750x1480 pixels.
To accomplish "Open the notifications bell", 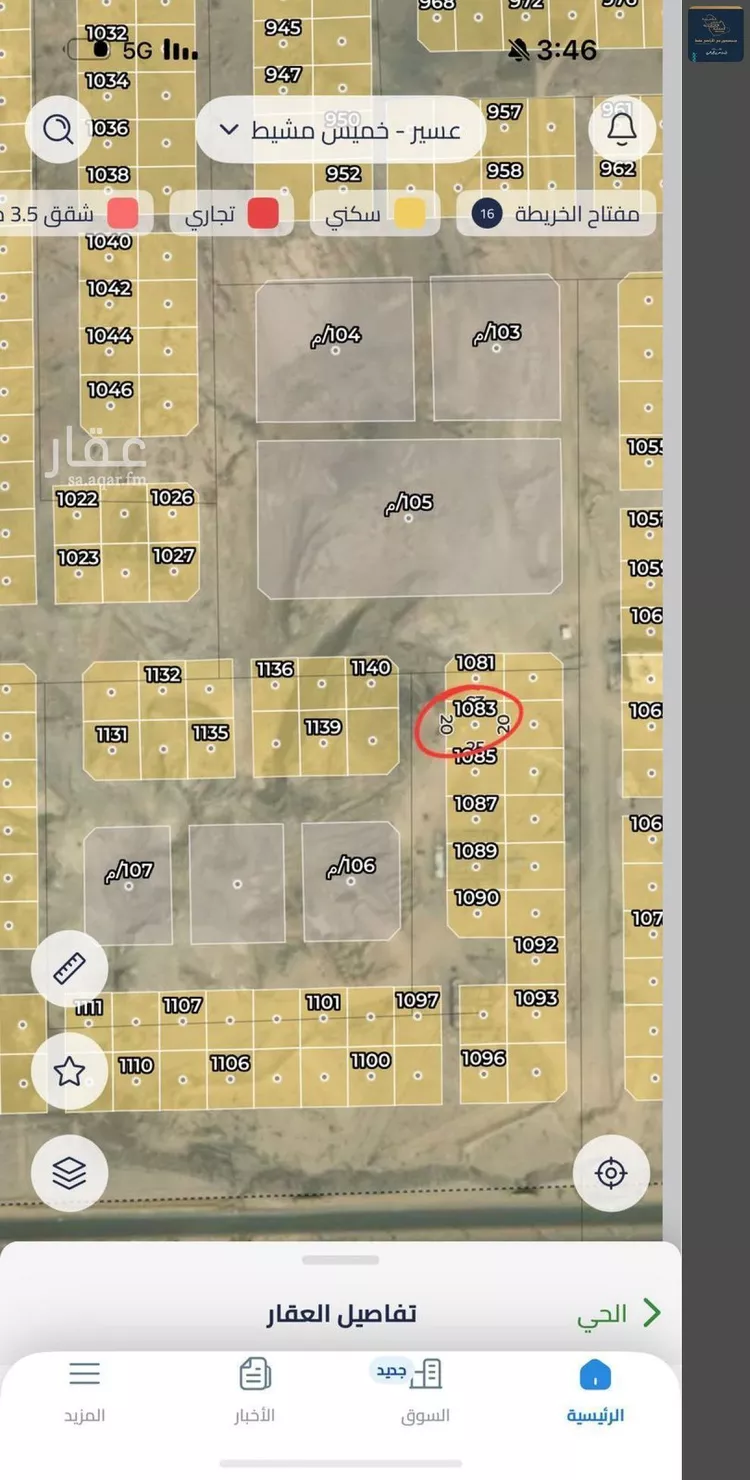I will click(622, 129).
